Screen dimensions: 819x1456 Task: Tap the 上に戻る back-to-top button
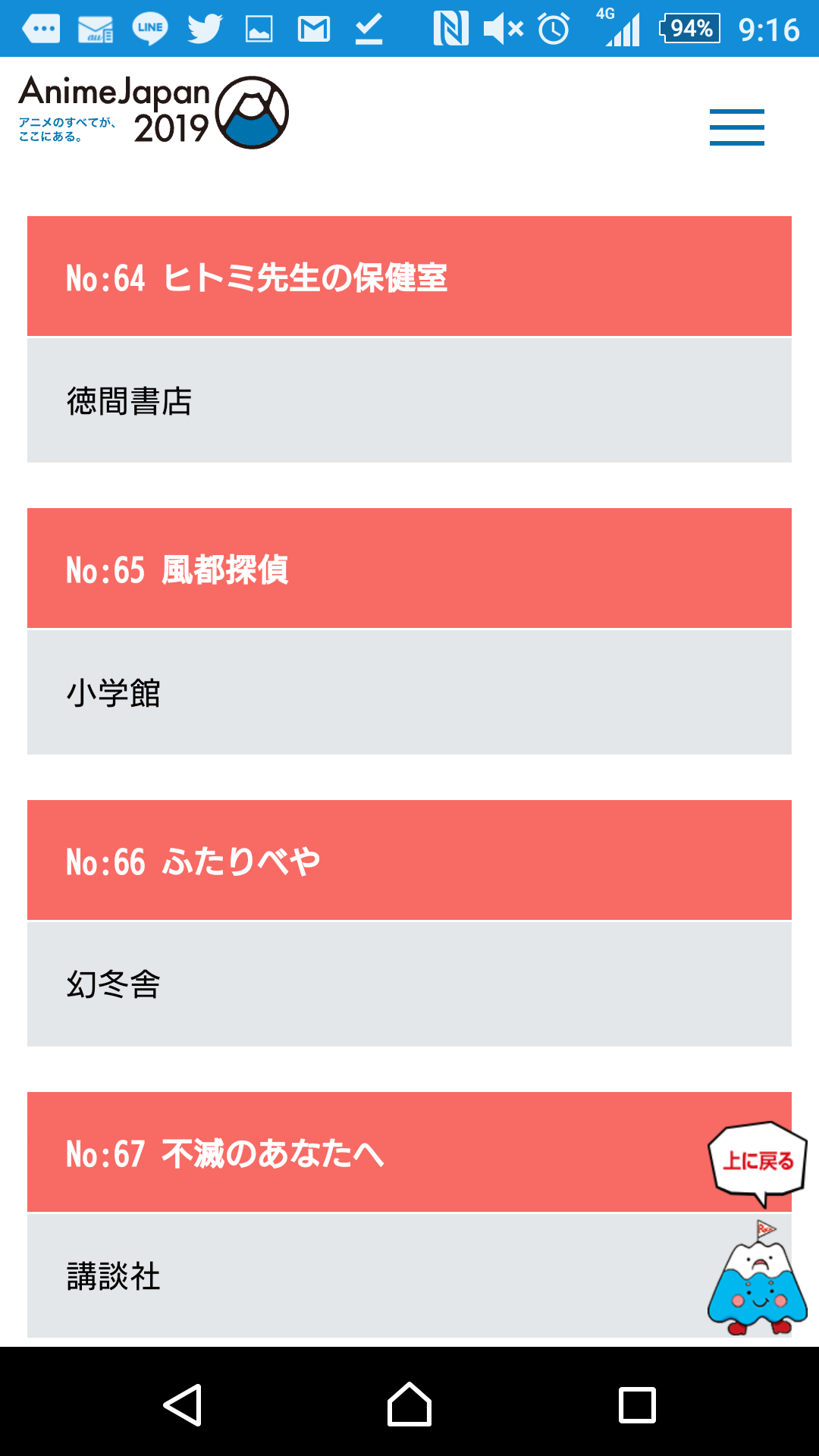[x=758, y=1160]
